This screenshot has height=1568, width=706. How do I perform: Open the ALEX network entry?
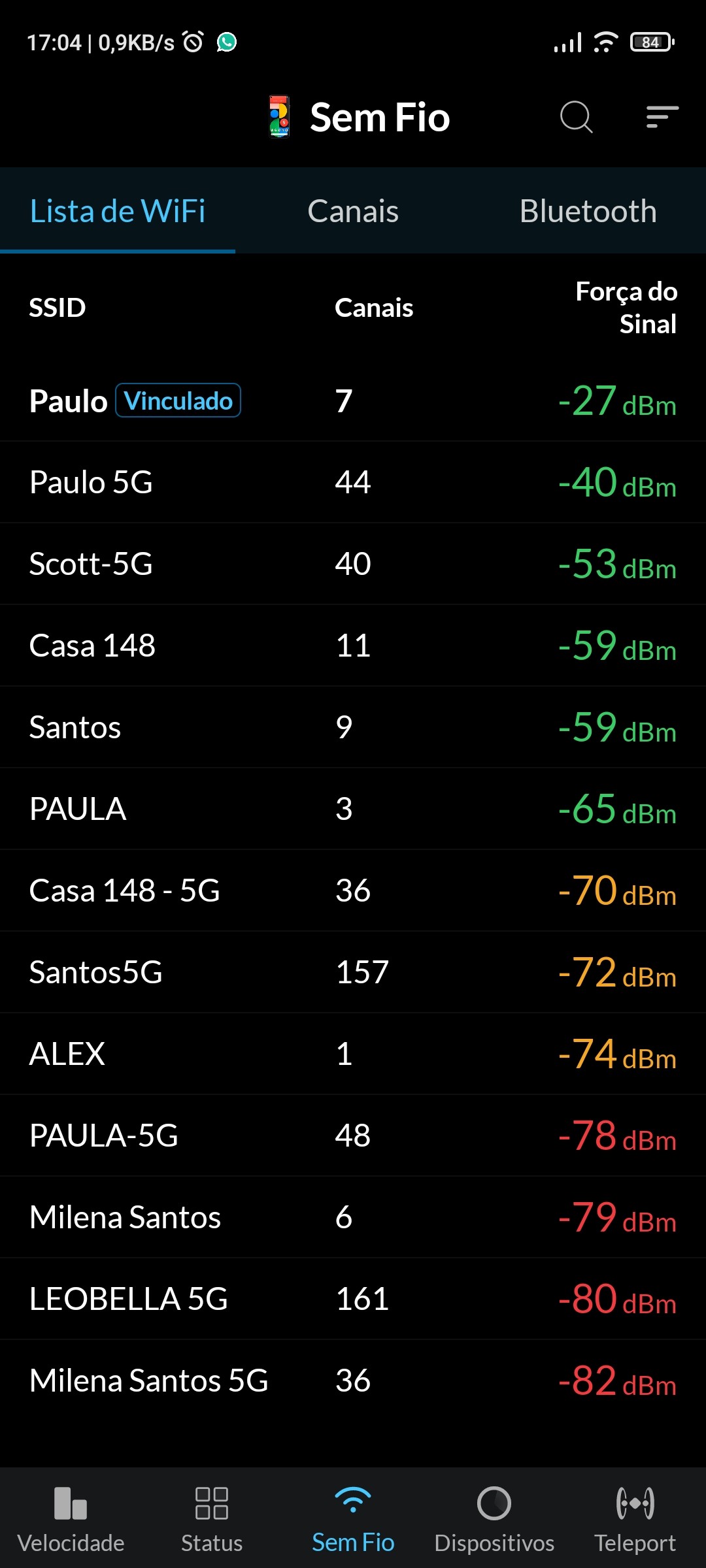tap(353, 1054)
